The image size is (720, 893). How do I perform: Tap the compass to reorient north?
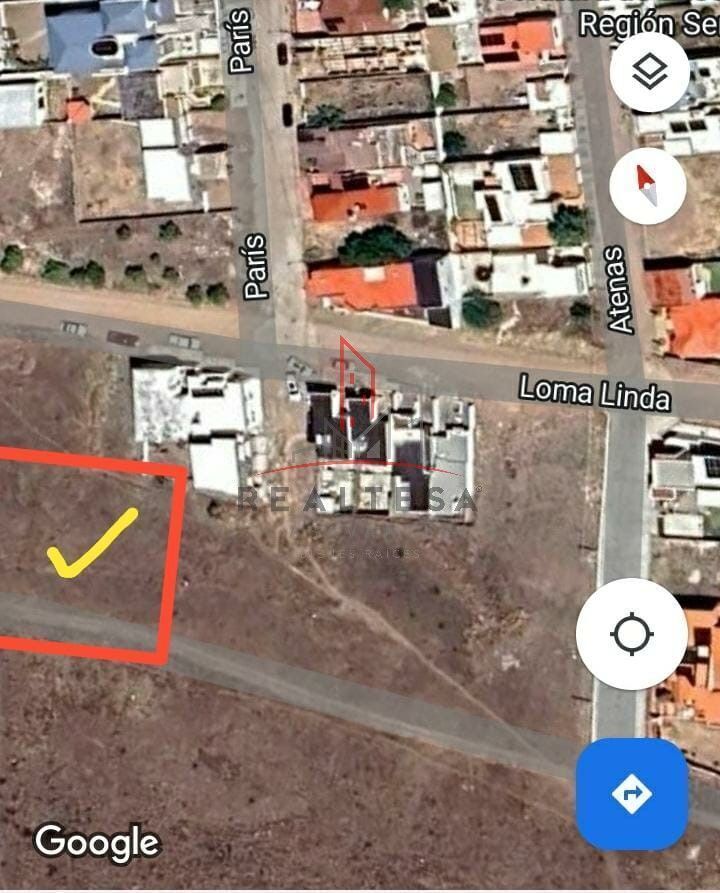(x=648, y=186)
